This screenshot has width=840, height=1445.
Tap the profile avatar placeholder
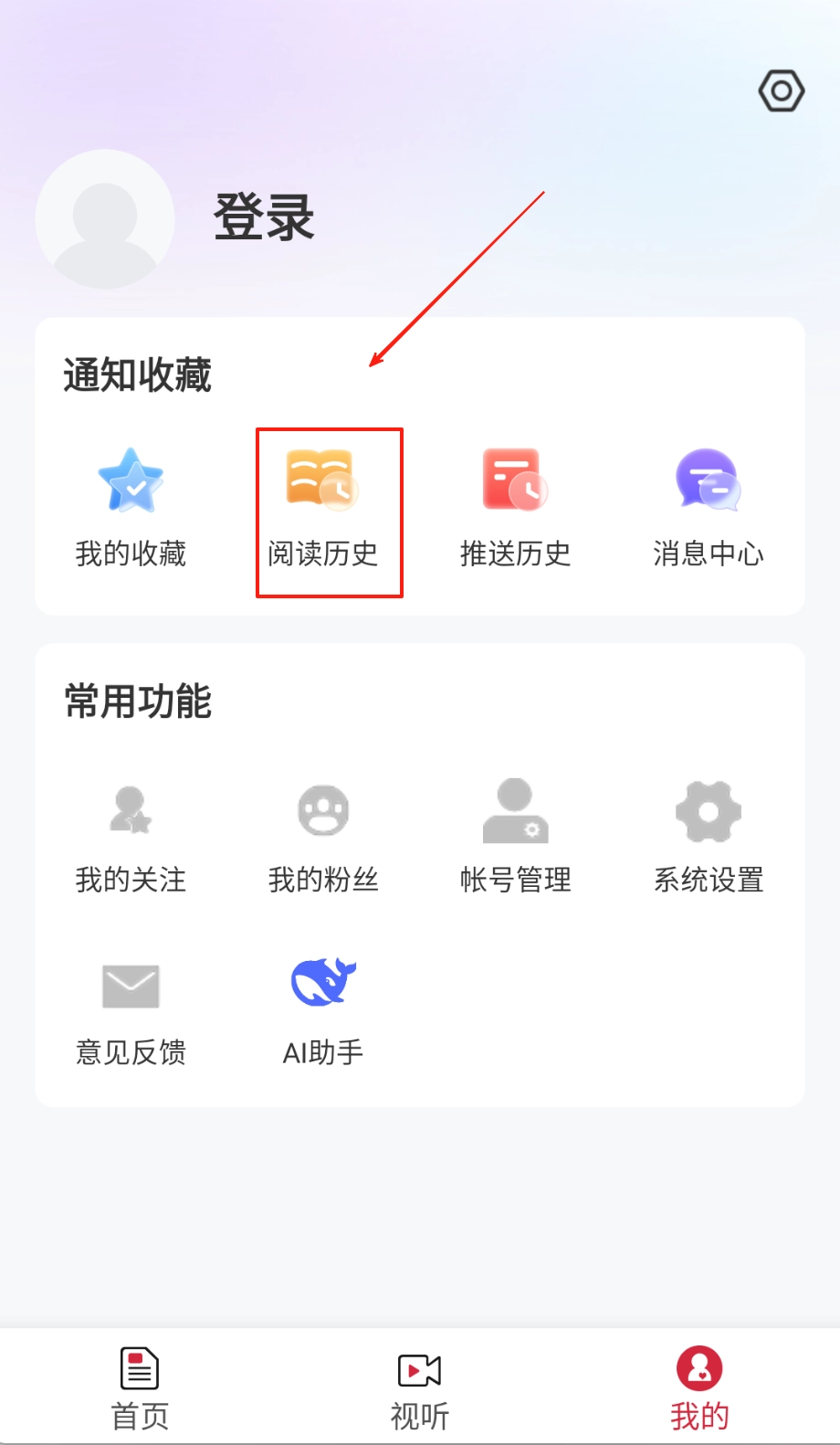coord(105,219)
